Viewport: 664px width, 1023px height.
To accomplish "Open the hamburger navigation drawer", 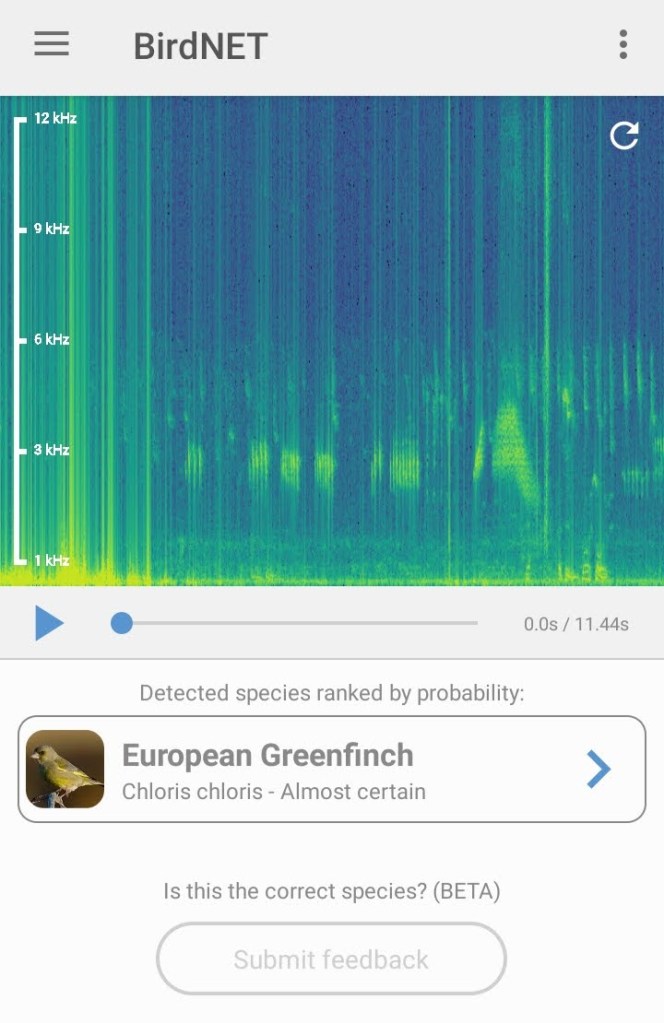I will pos(51,44).
